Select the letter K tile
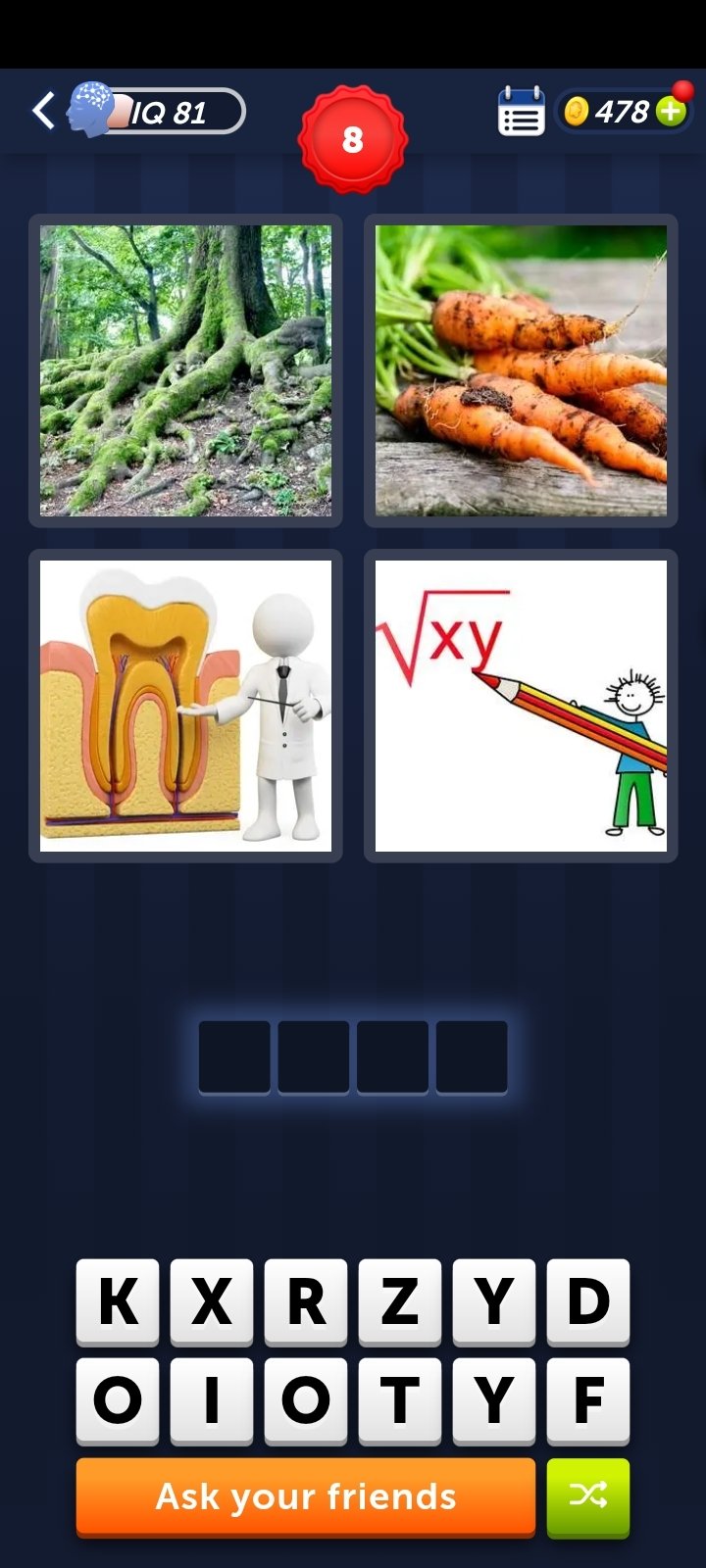706x1568 pixels. (x=118, y=1301)
